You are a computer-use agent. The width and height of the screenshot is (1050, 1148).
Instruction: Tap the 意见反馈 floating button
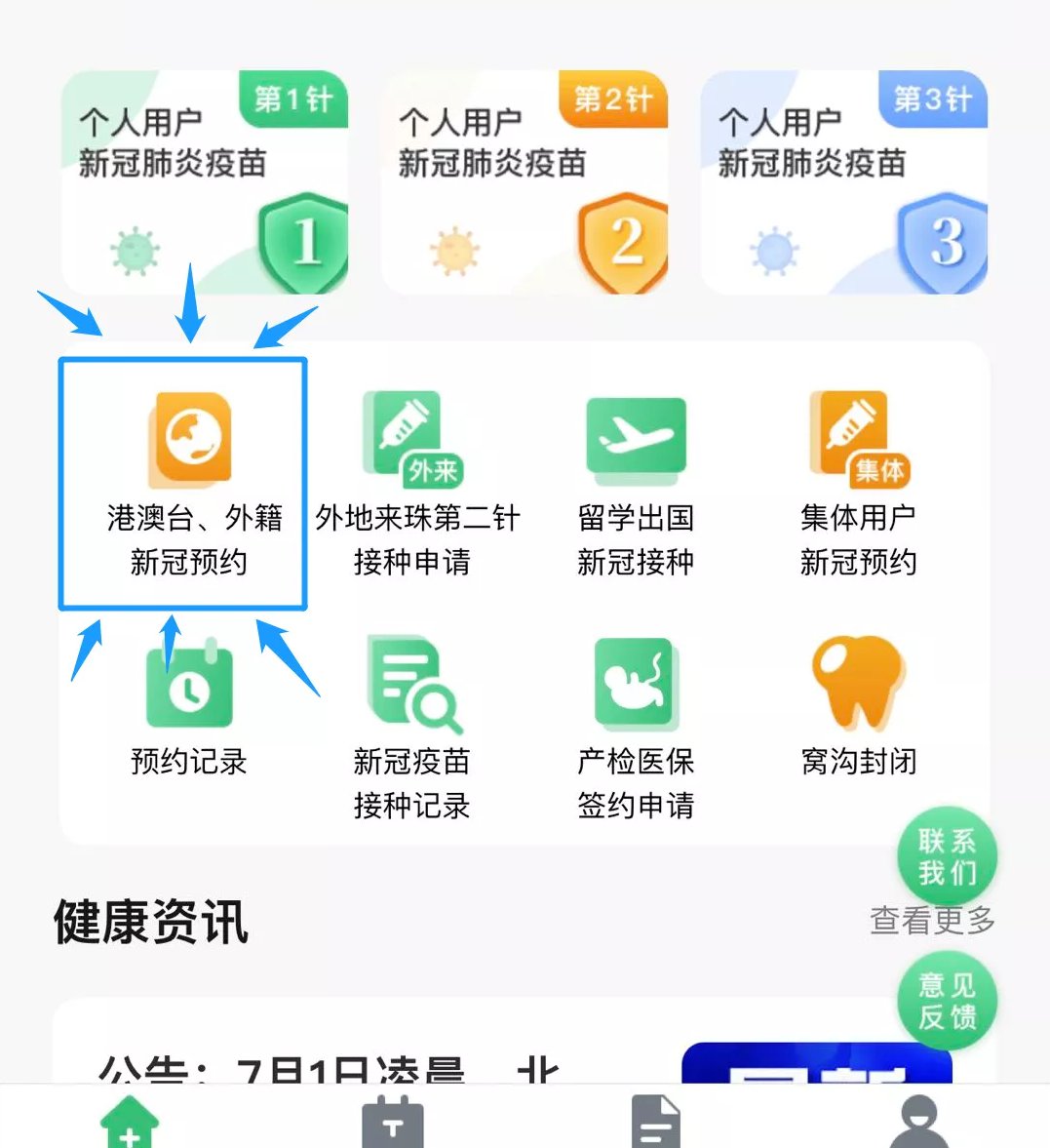point(946,1001)
